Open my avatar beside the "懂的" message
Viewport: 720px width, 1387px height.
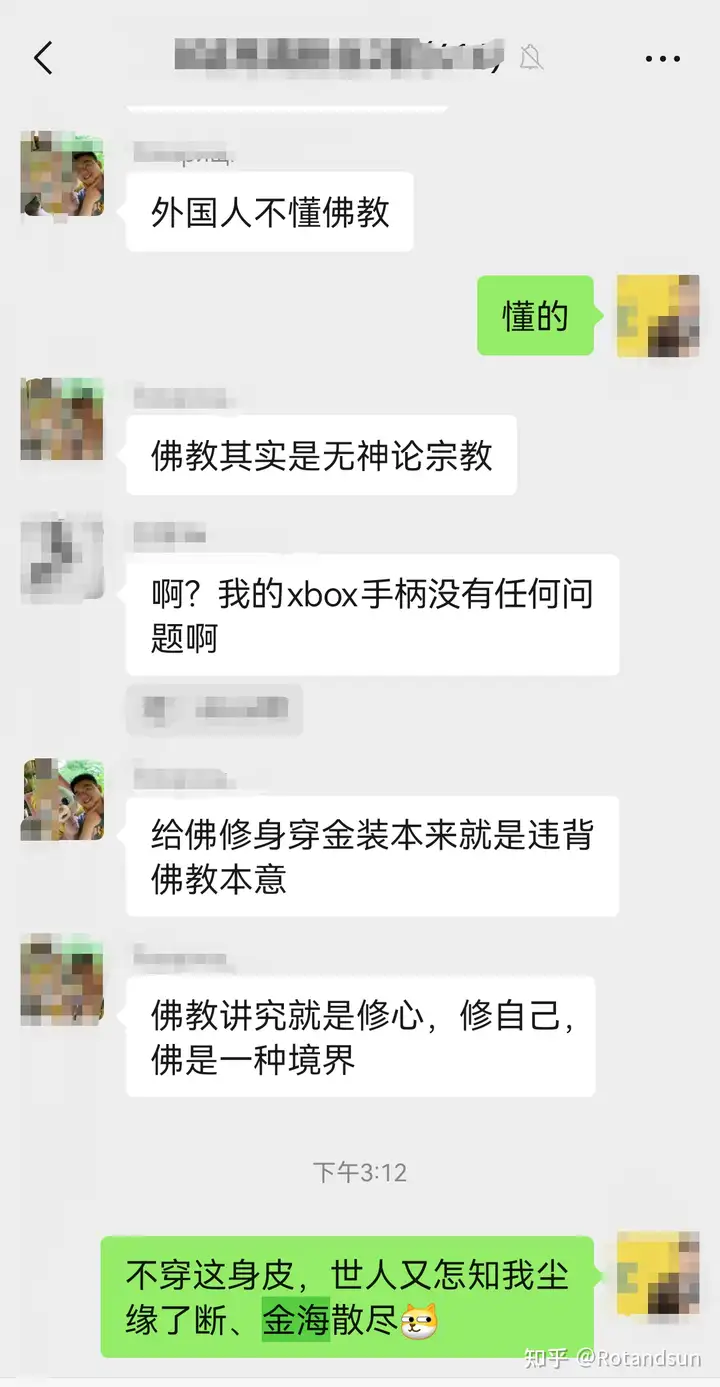[658, 316]
